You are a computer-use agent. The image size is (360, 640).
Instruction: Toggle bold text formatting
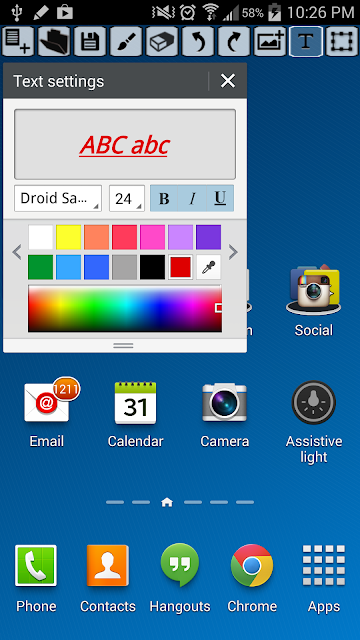click(164, 198)
